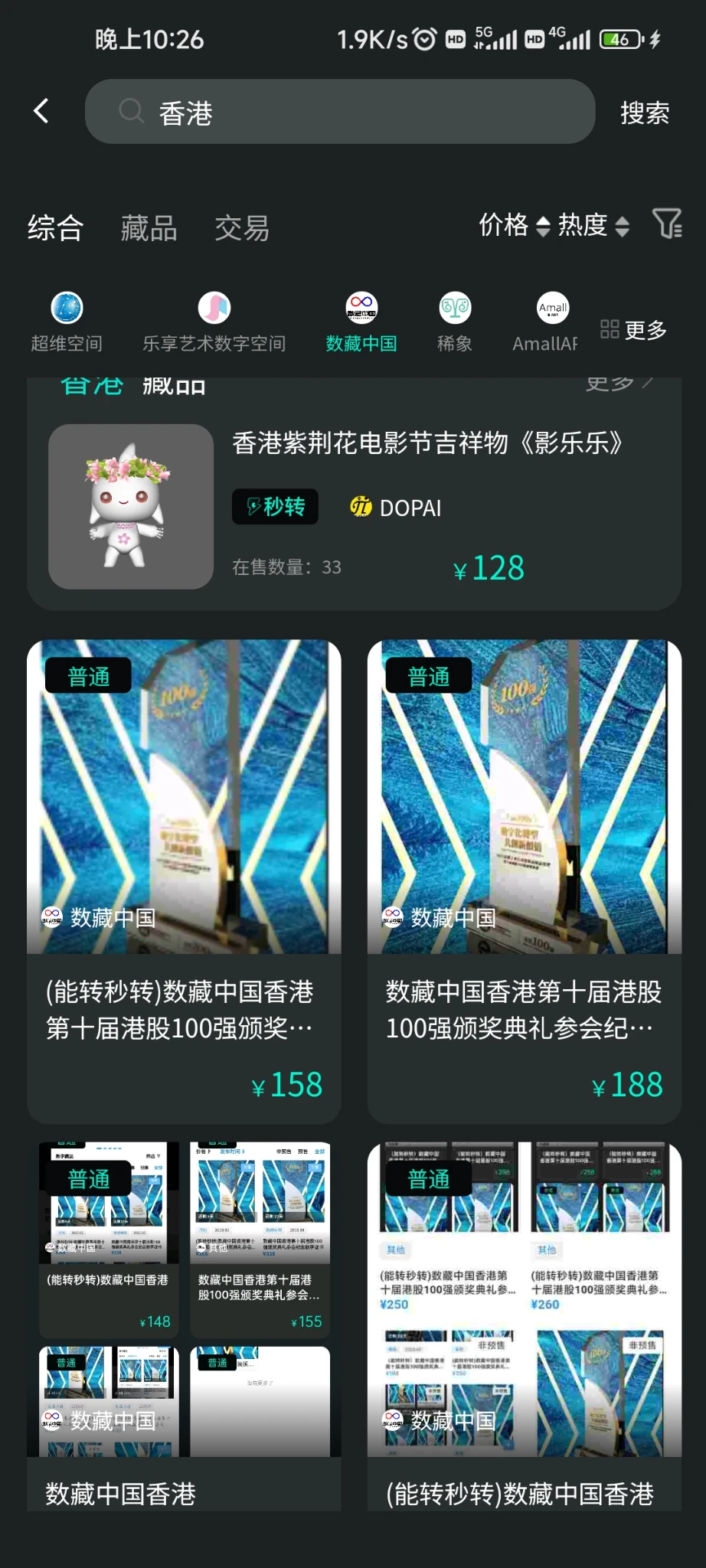Switch to the 综合 tab
Viewport: 706px width, 1568px height.
[55, 228]
